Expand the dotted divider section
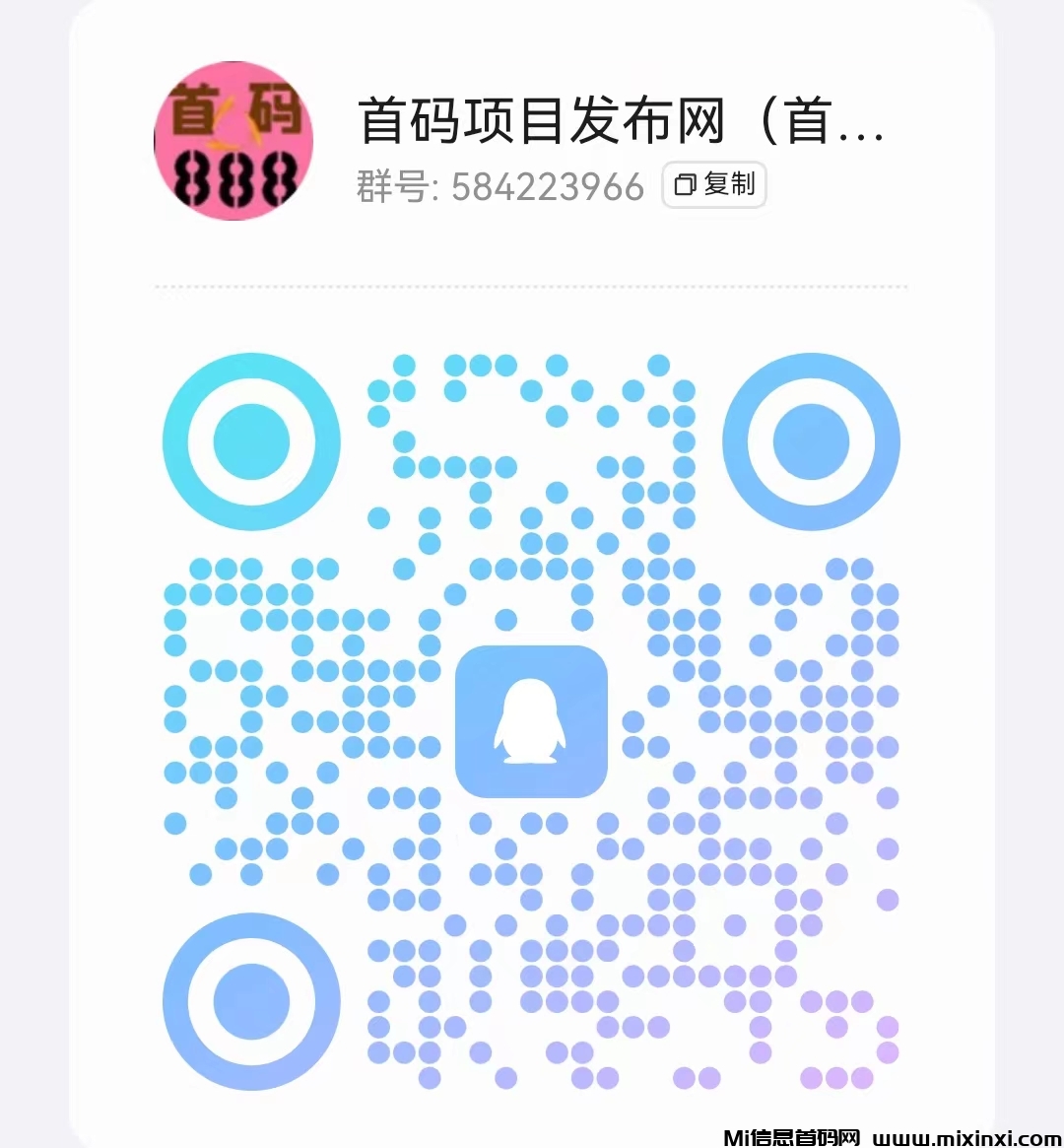The height and width of the screenshot is (1148, 1064). [x=530, y=286]
